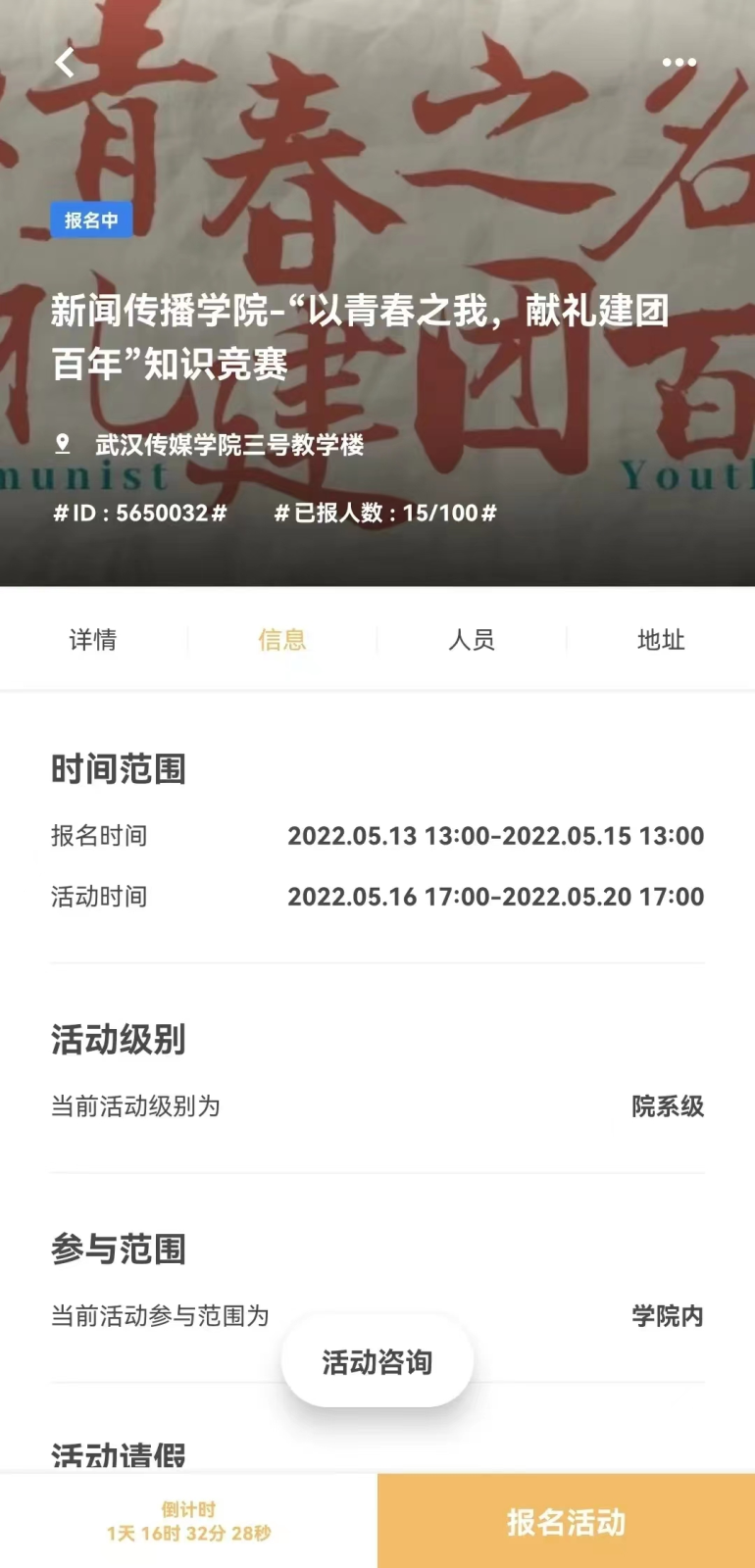755x1568 pixels.
Task: Go back using the top-left arrow
Action: click(x=65, y=63)
